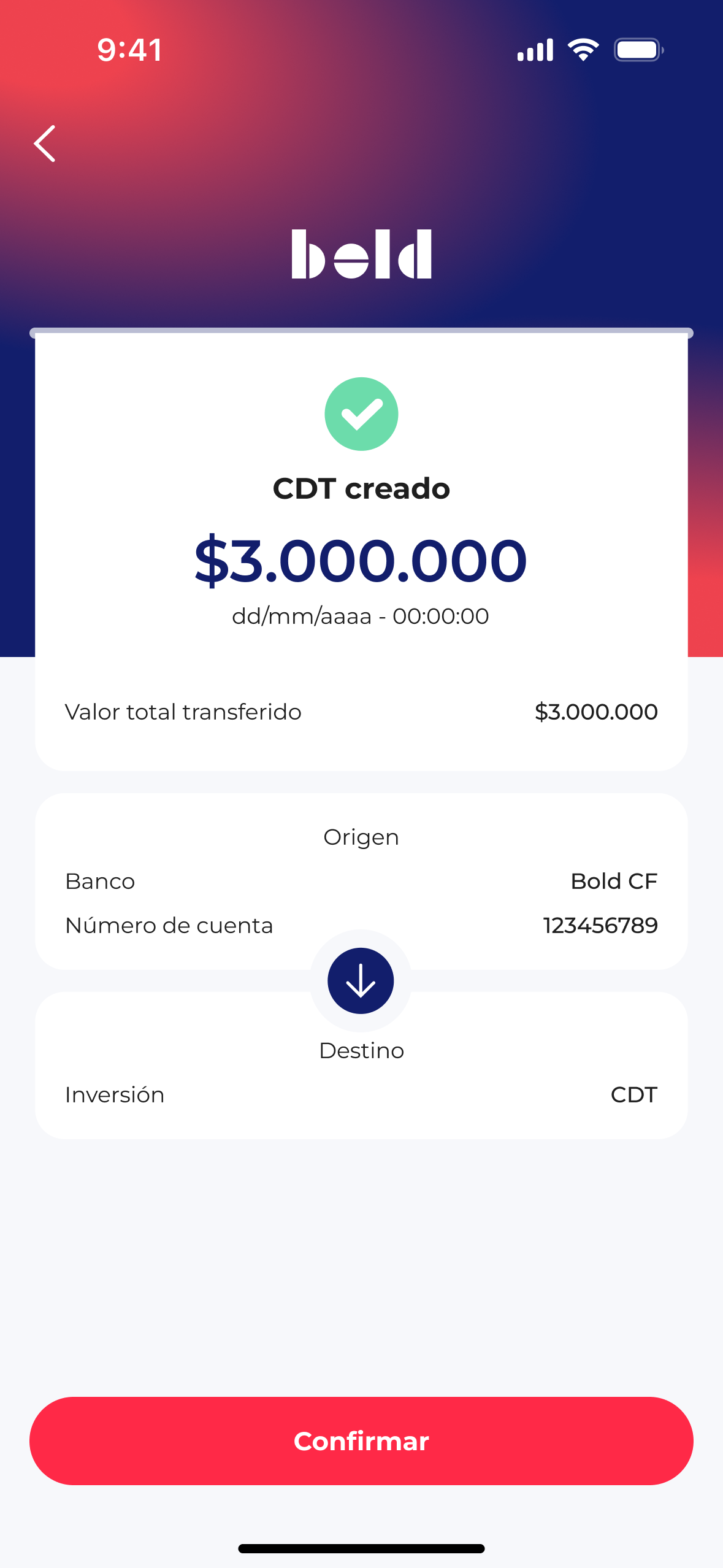This screenshot has width=723, height=1568.
Task: Select the Bold logo at top
Action: tap(361, 254)
